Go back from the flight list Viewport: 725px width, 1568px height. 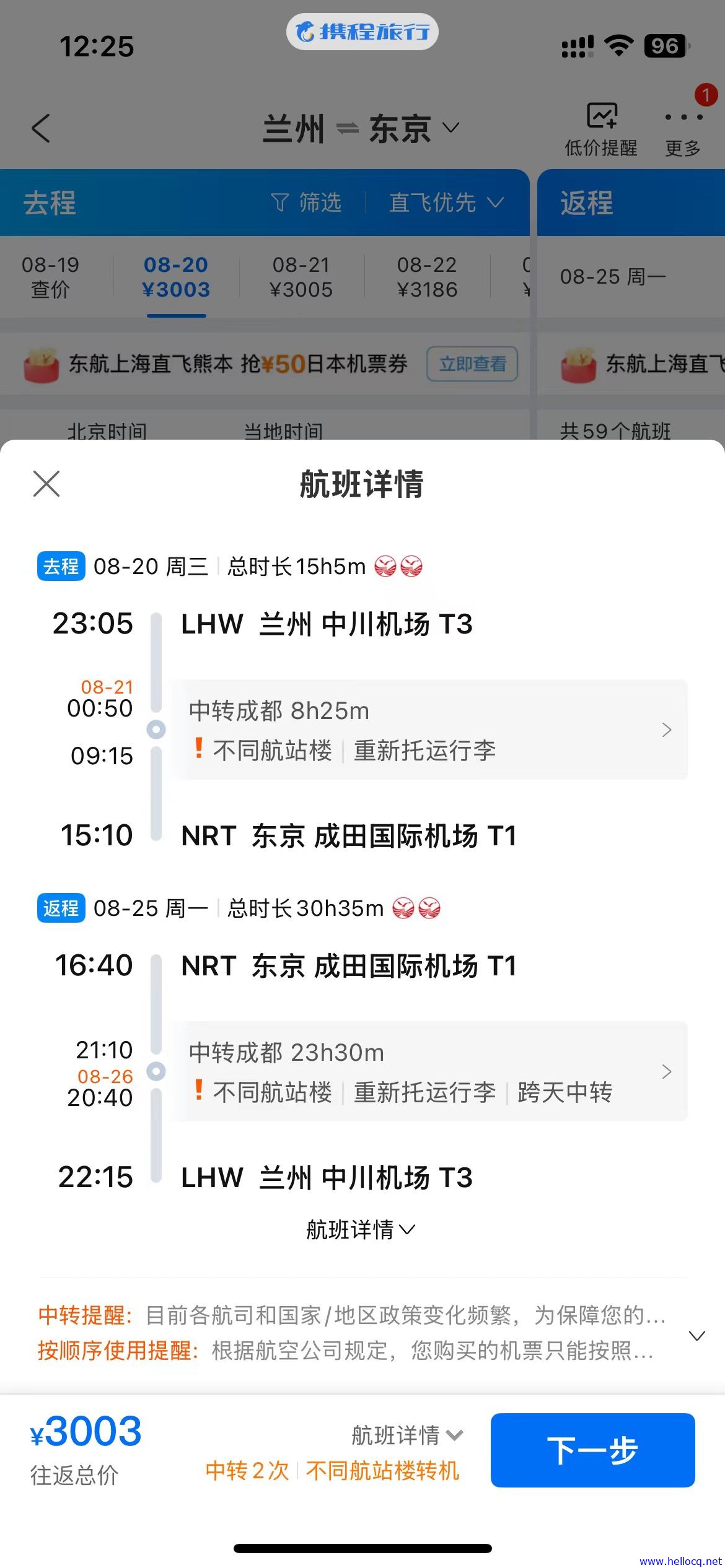(41, 128)
